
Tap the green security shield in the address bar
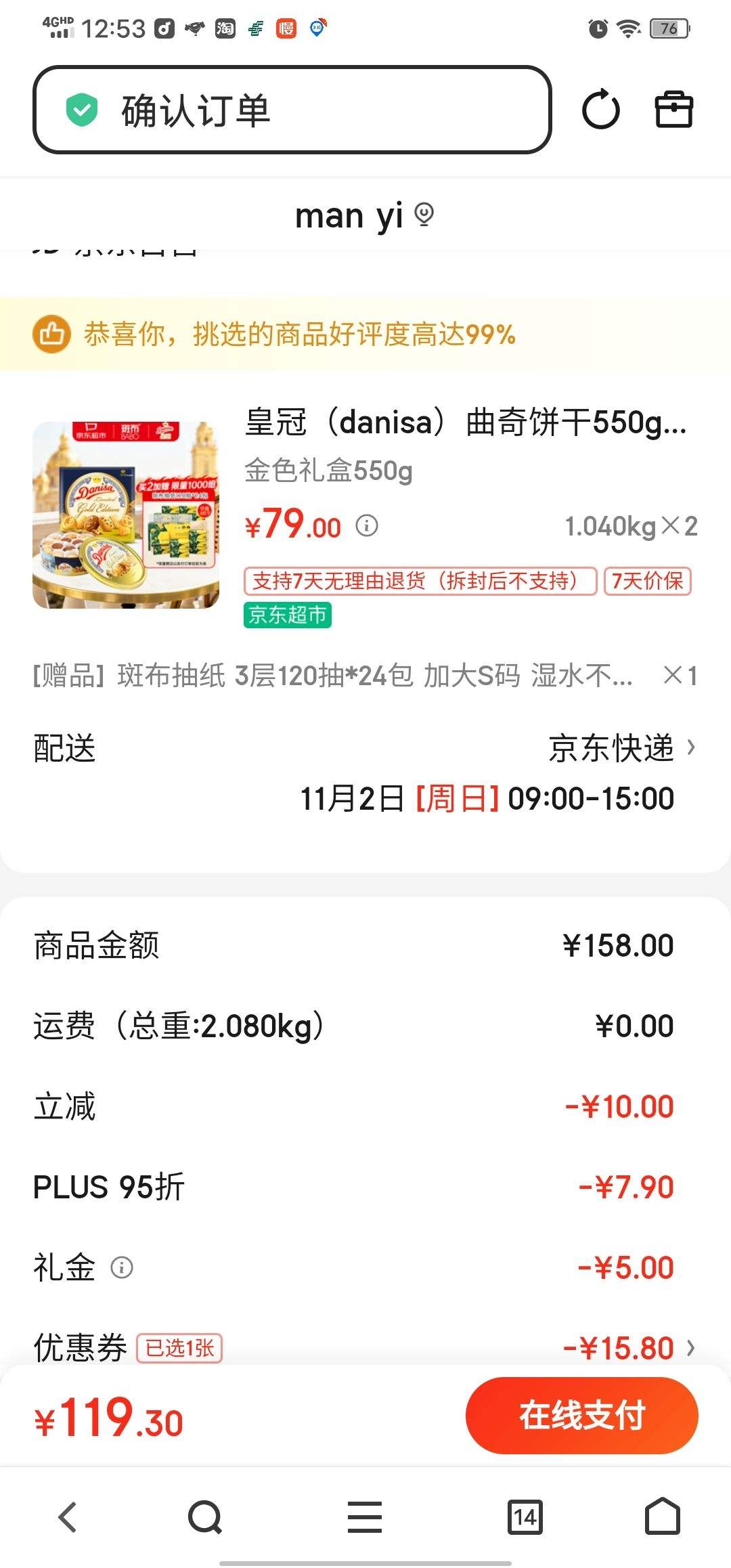[81, 110]
